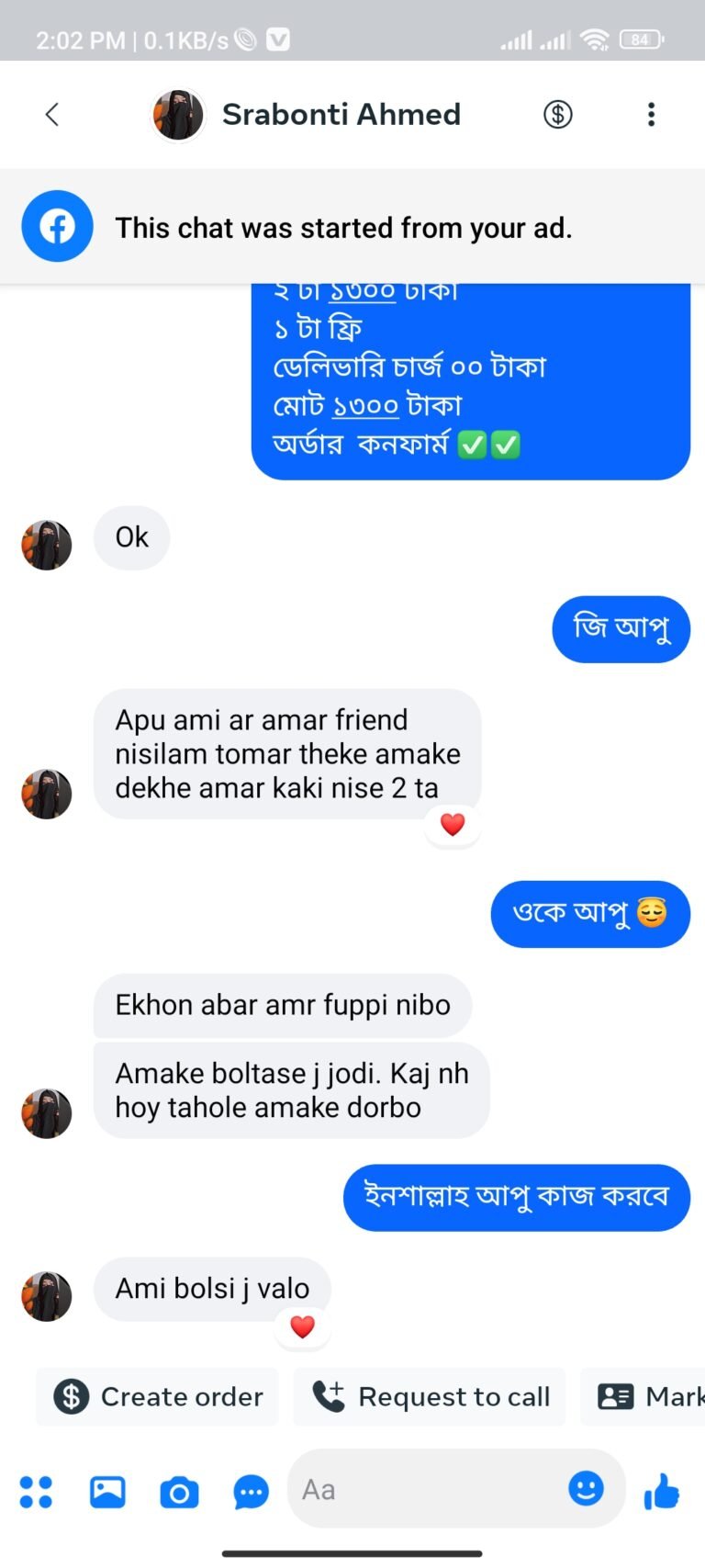The image size is (705, 1568).
Task: Tap the chat started from your ad banner
Action: click(x=343, y=226)
